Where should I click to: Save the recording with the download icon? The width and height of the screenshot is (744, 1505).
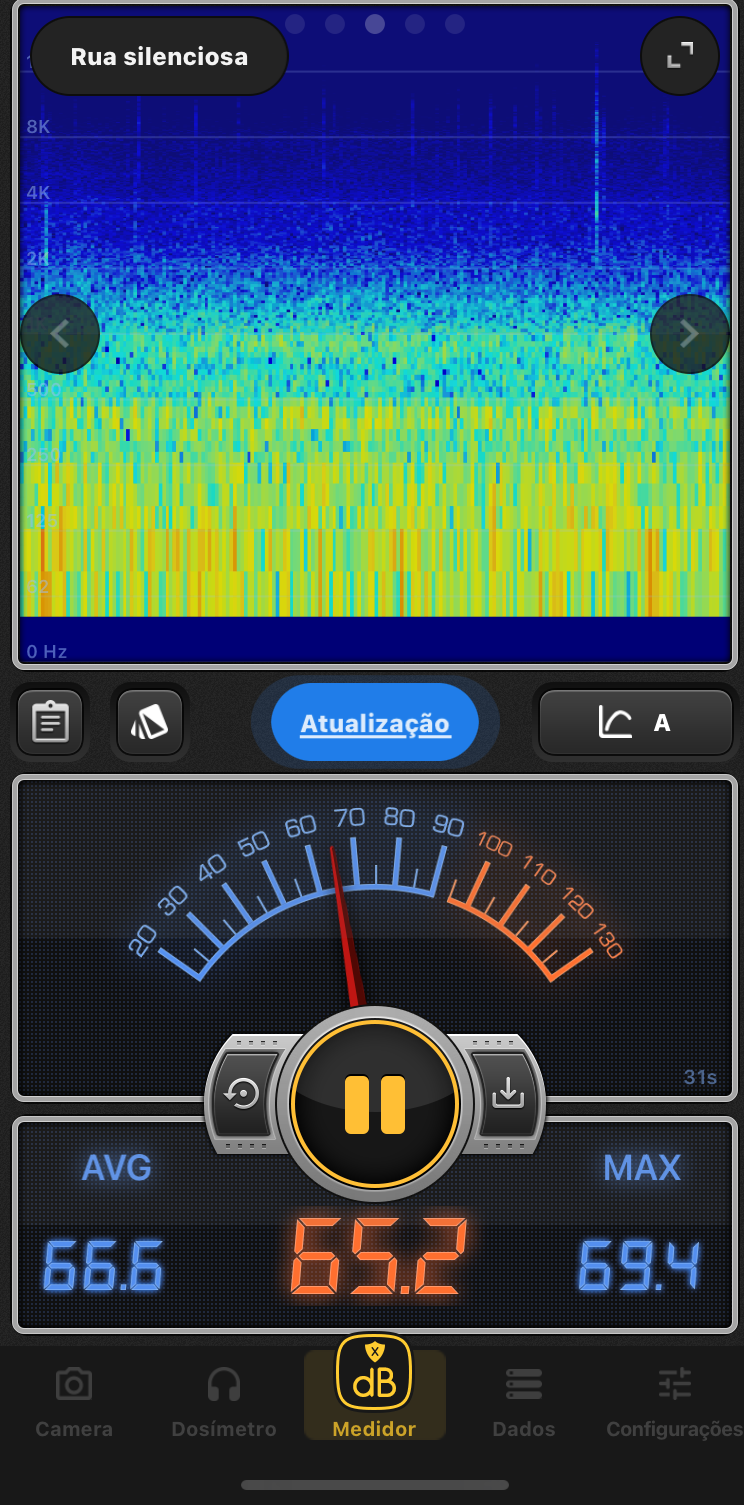tap(508, 1095)
